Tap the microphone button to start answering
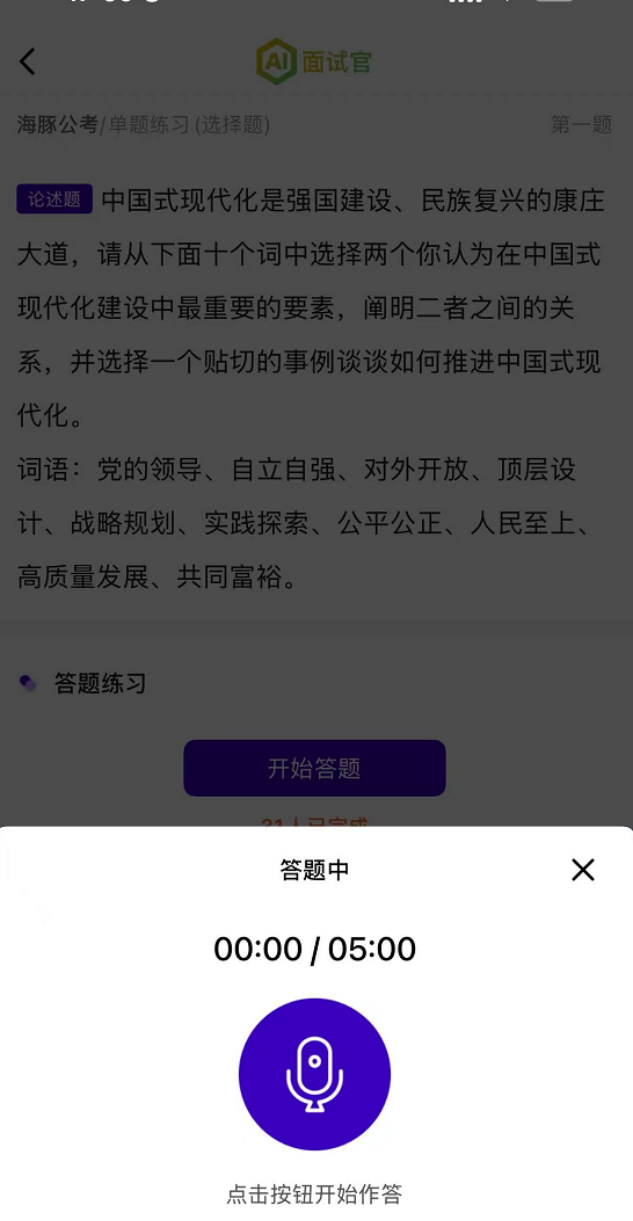 [314, 1074]
